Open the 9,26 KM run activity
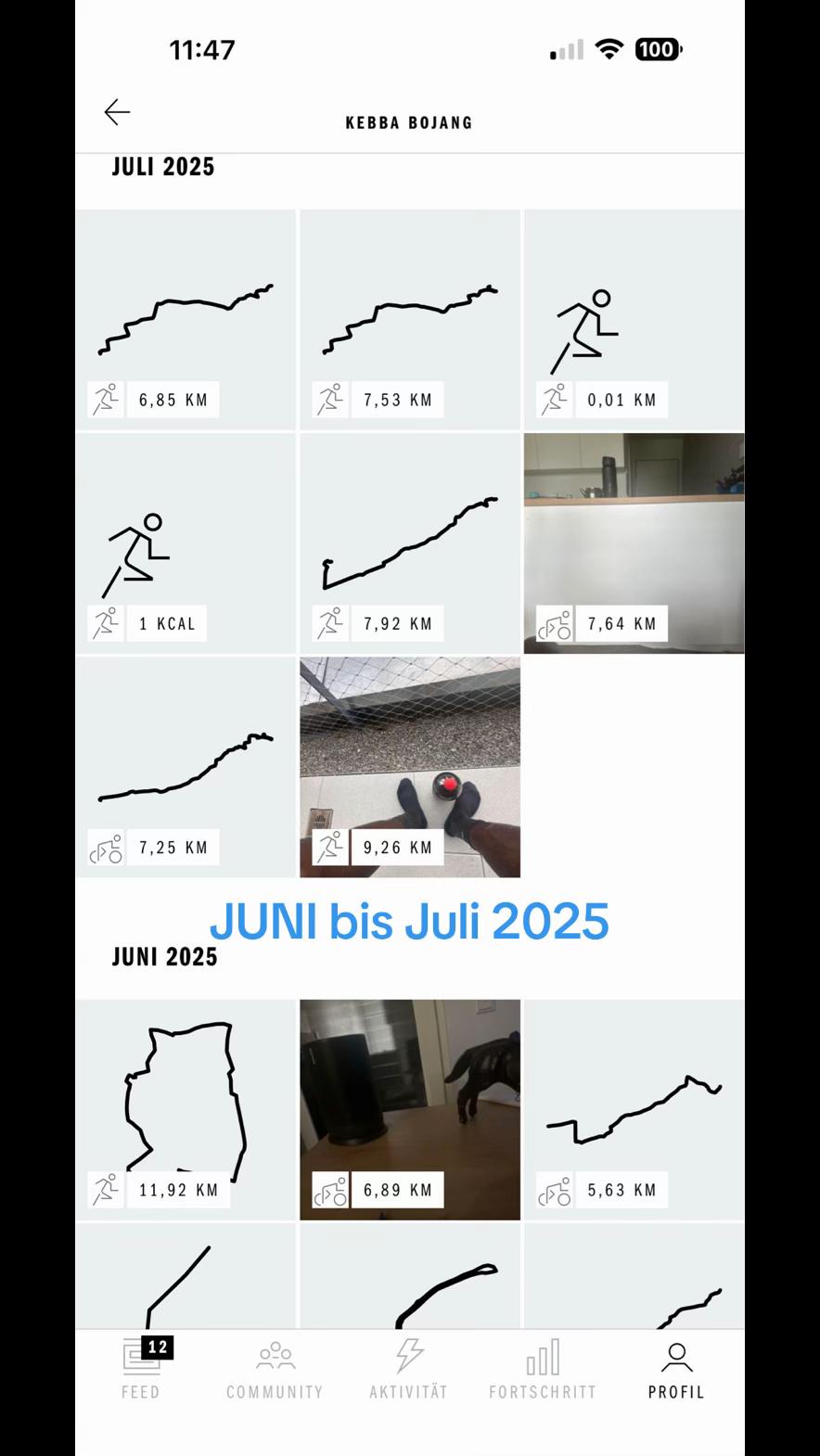The width and height of the screenshot is (820, 1456). point(410,767)
